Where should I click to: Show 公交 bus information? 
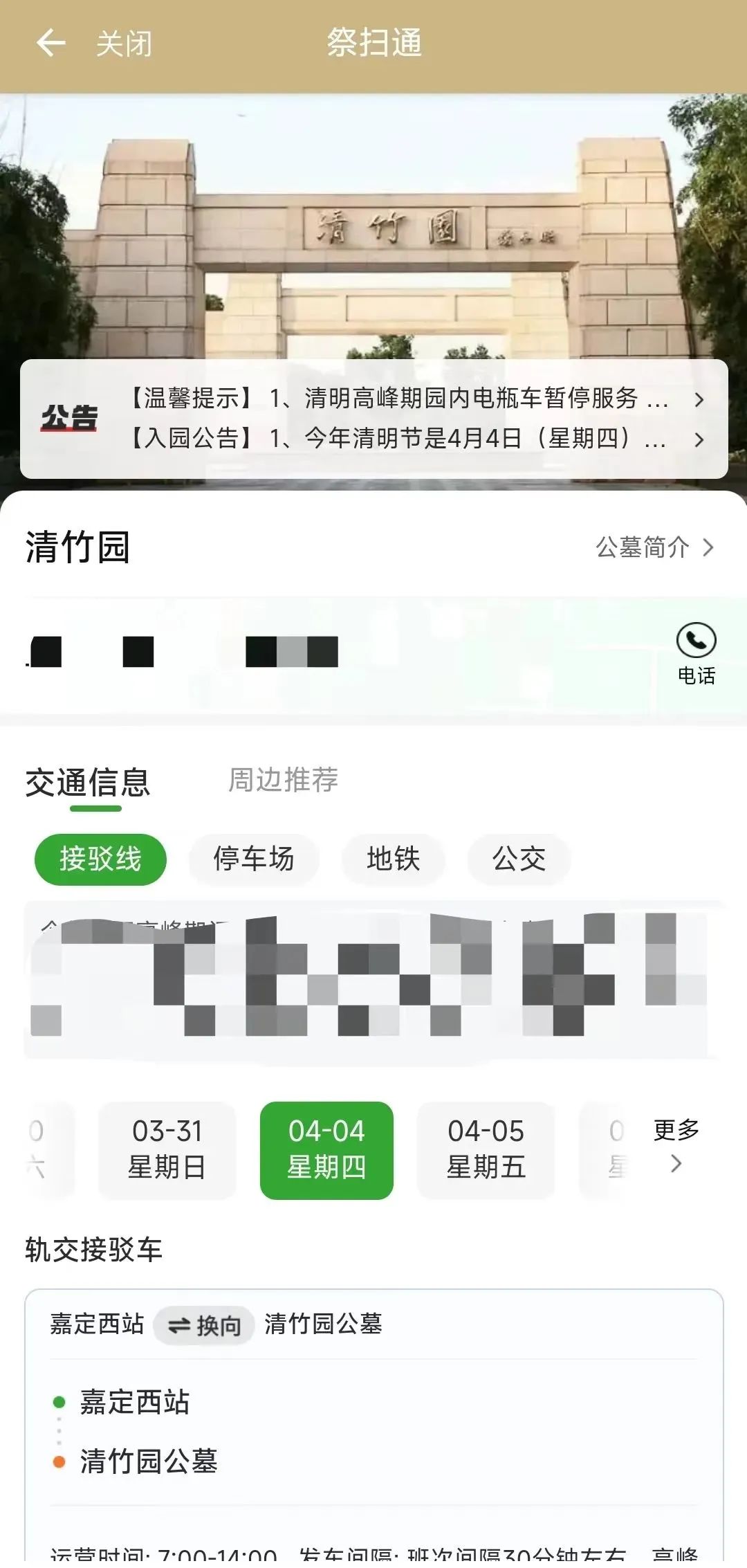[x=519, y=859]
